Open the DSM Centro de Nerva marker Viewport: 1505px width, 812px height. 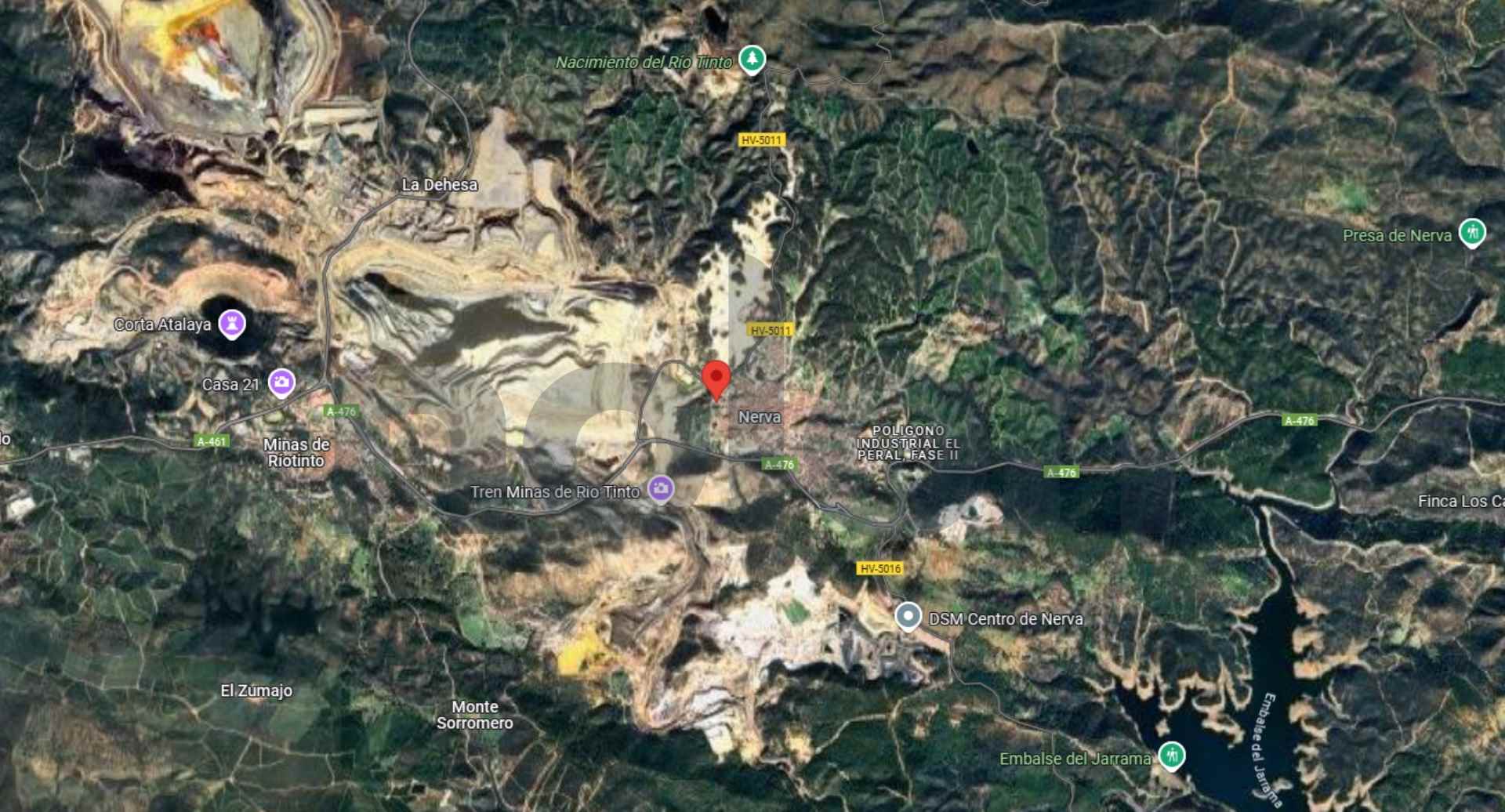(908, 617)
